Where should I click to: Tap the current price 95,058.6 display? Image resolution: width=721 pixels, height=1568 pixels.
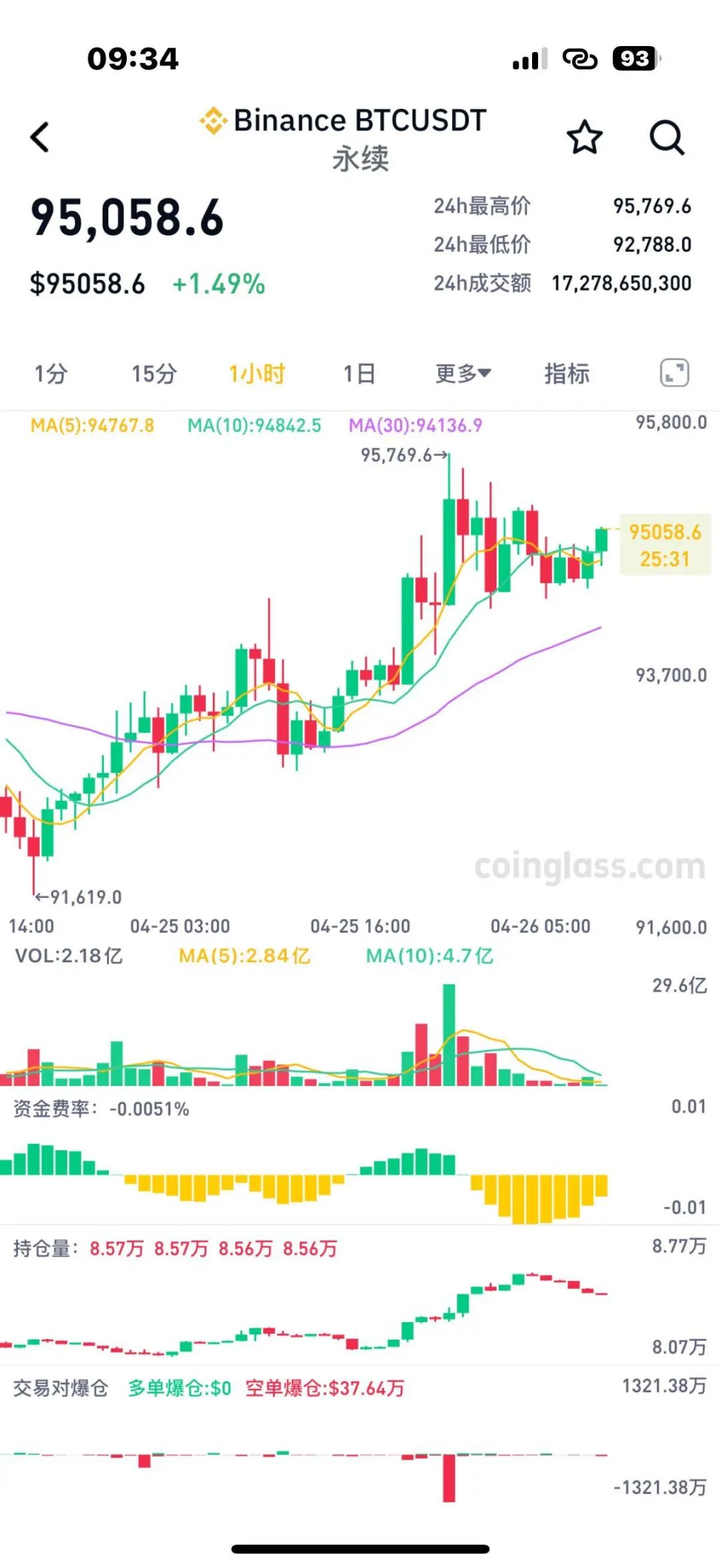pyautogui.click(x=127, y=215)
